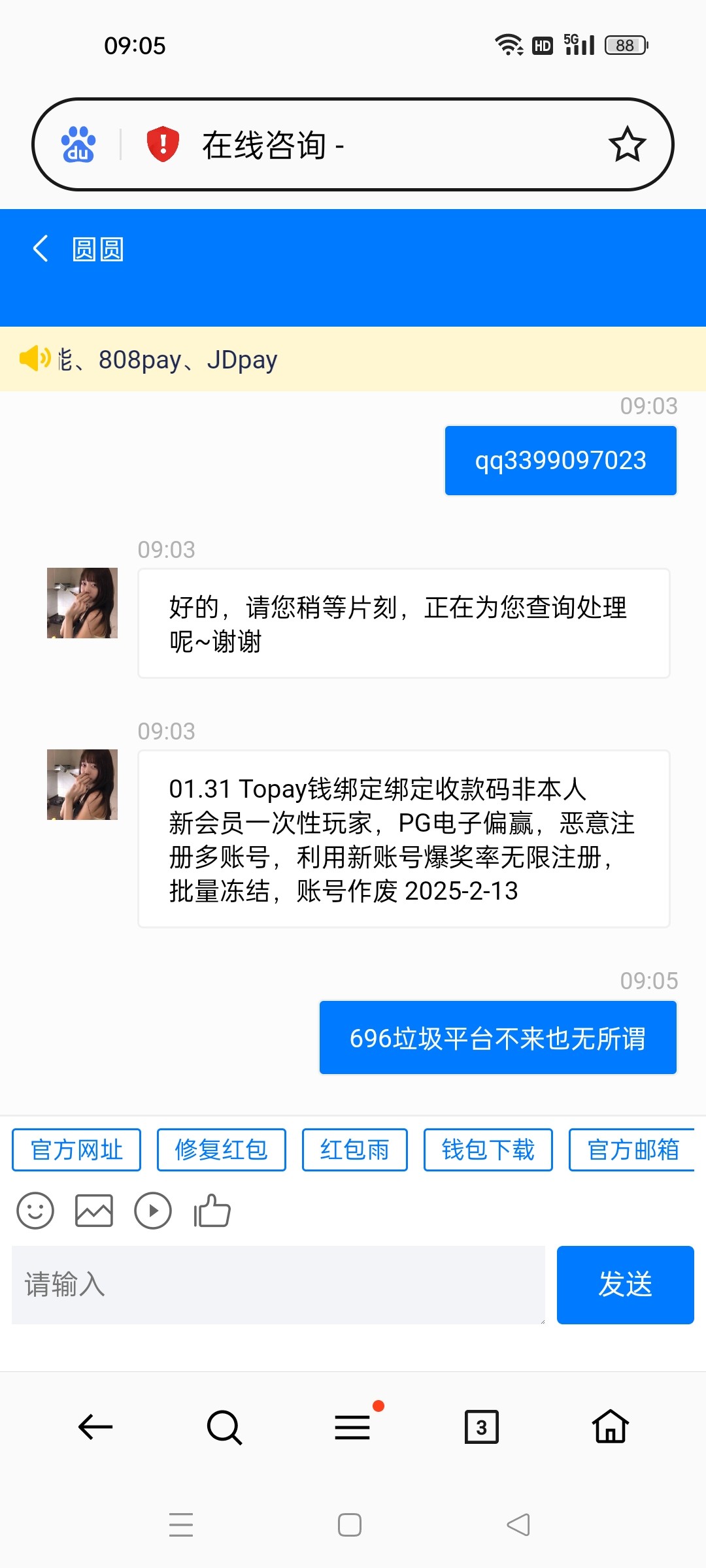Tap the home icon in bottom navigation
The image size is (706, 1568).
tap(609, 1428)
